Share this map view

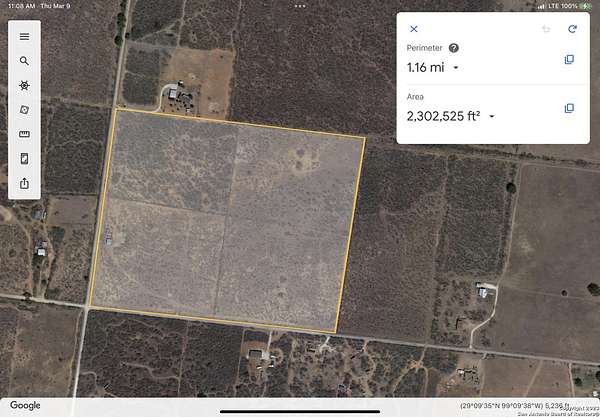(x=24, y=183)
